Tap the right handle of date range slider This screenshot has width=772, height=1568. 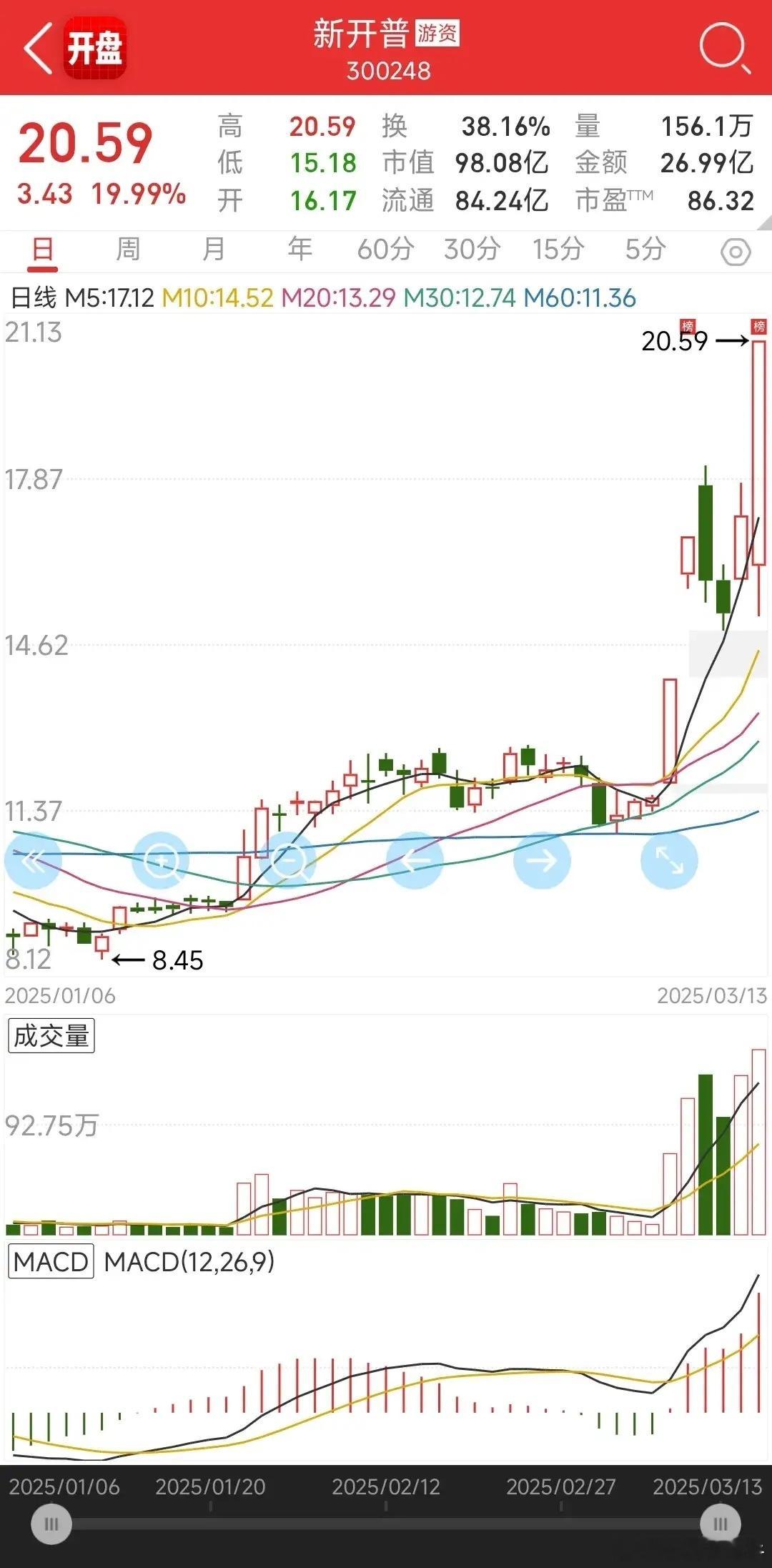[x=721, y=1524]
